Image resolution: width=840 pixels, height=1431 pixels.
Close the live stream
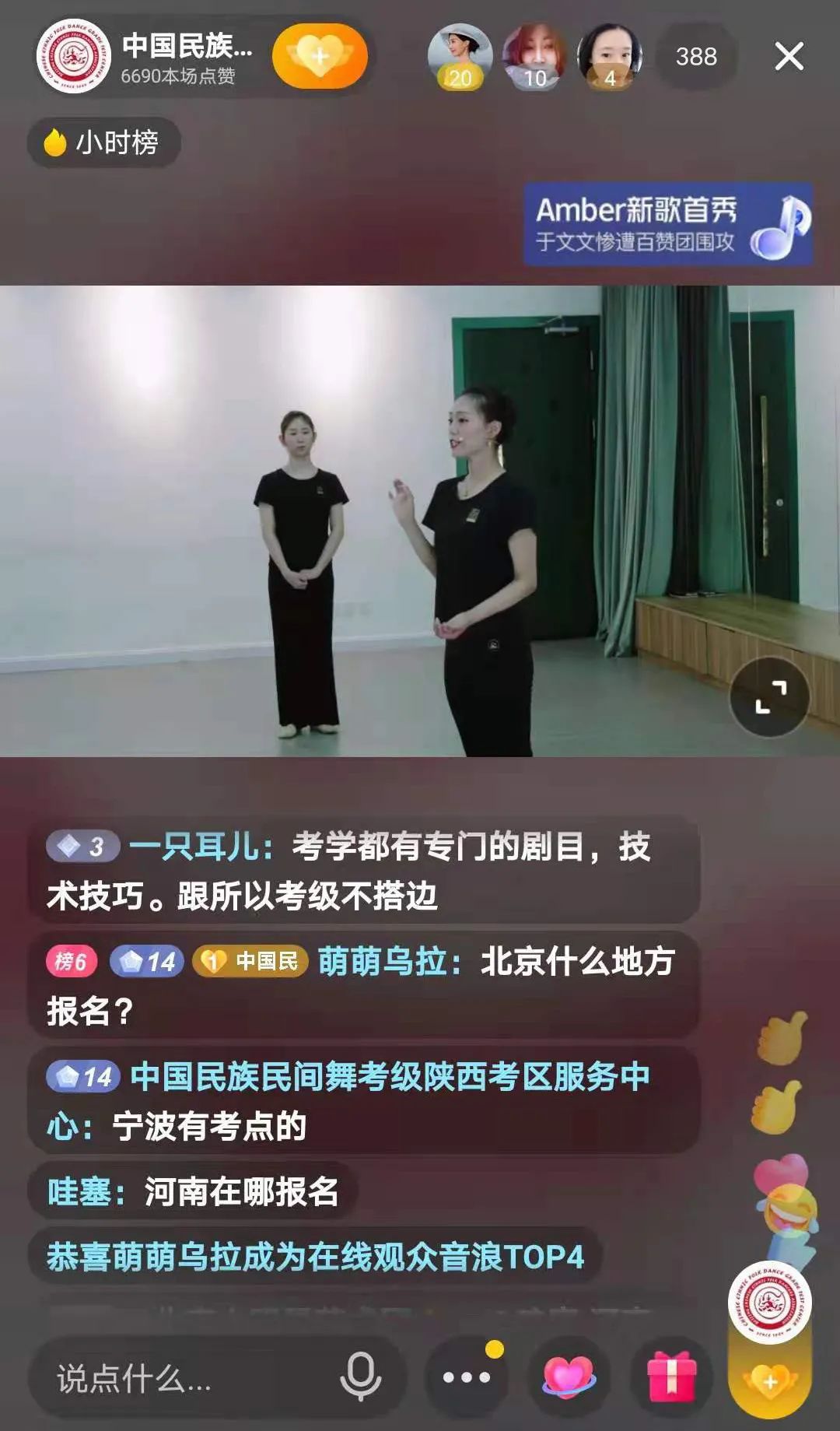click(x=789, y=57)
